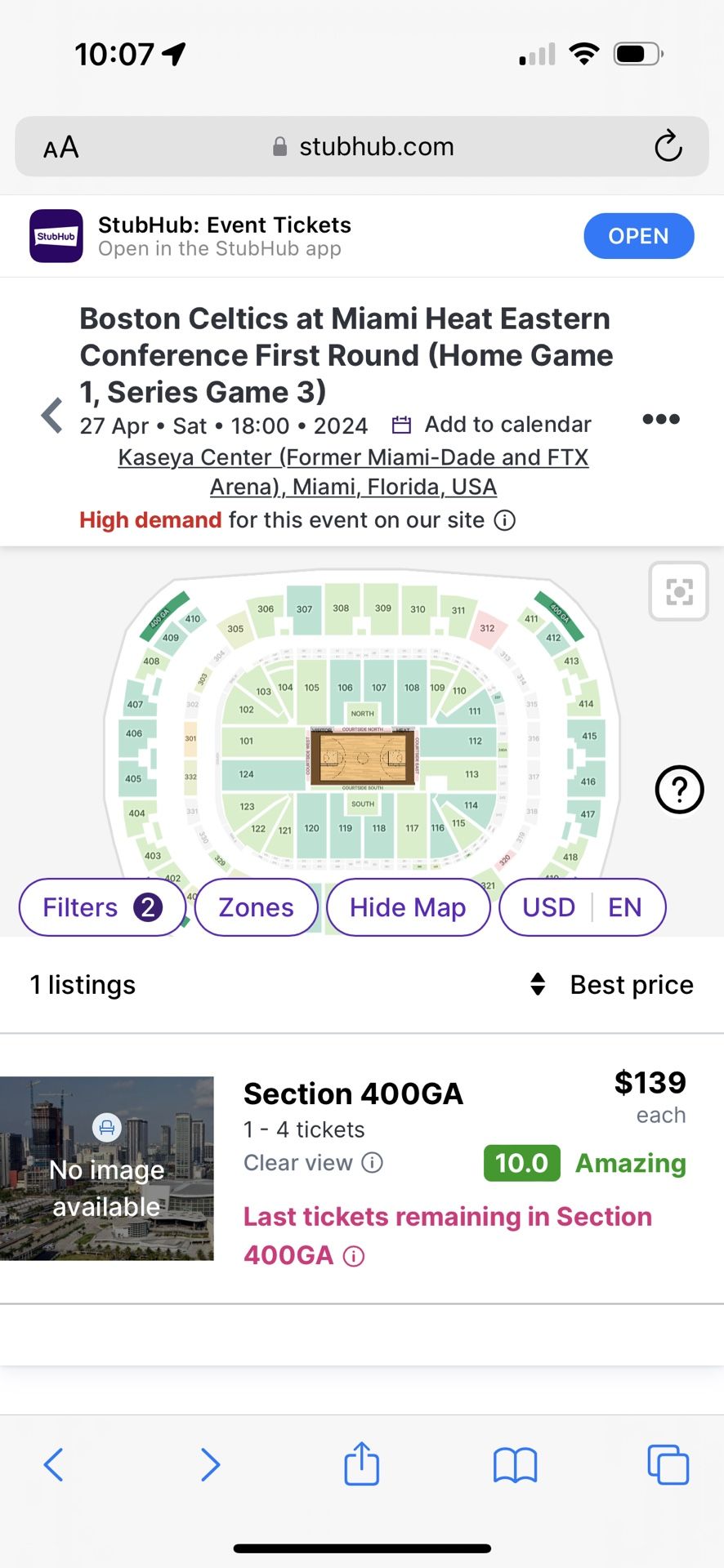Open the help question mark

pyautogui.click(x=679, y=790)
